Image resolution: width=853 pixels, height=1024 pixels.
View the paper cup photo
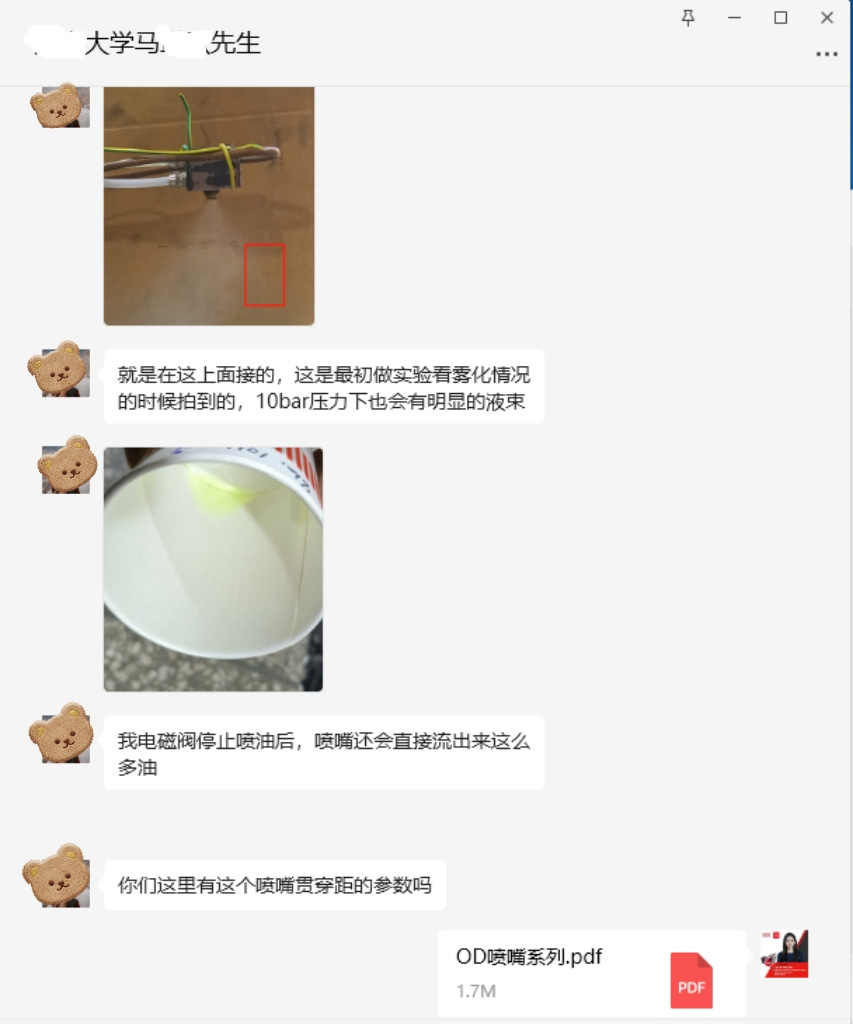(213, 569)
